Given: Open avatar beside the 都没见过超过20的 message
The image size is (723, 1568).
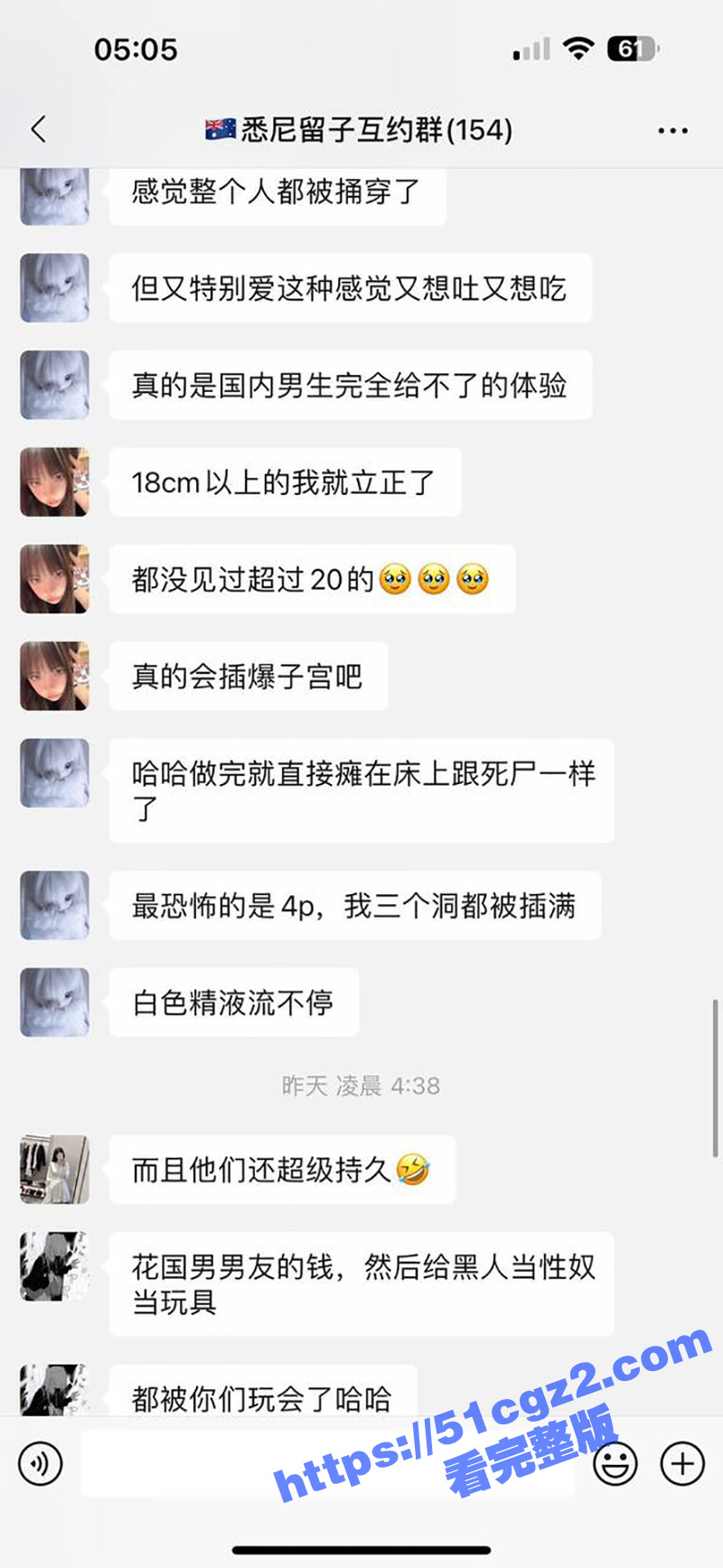Looking at the screenshot, I should [x=55, y=579].
